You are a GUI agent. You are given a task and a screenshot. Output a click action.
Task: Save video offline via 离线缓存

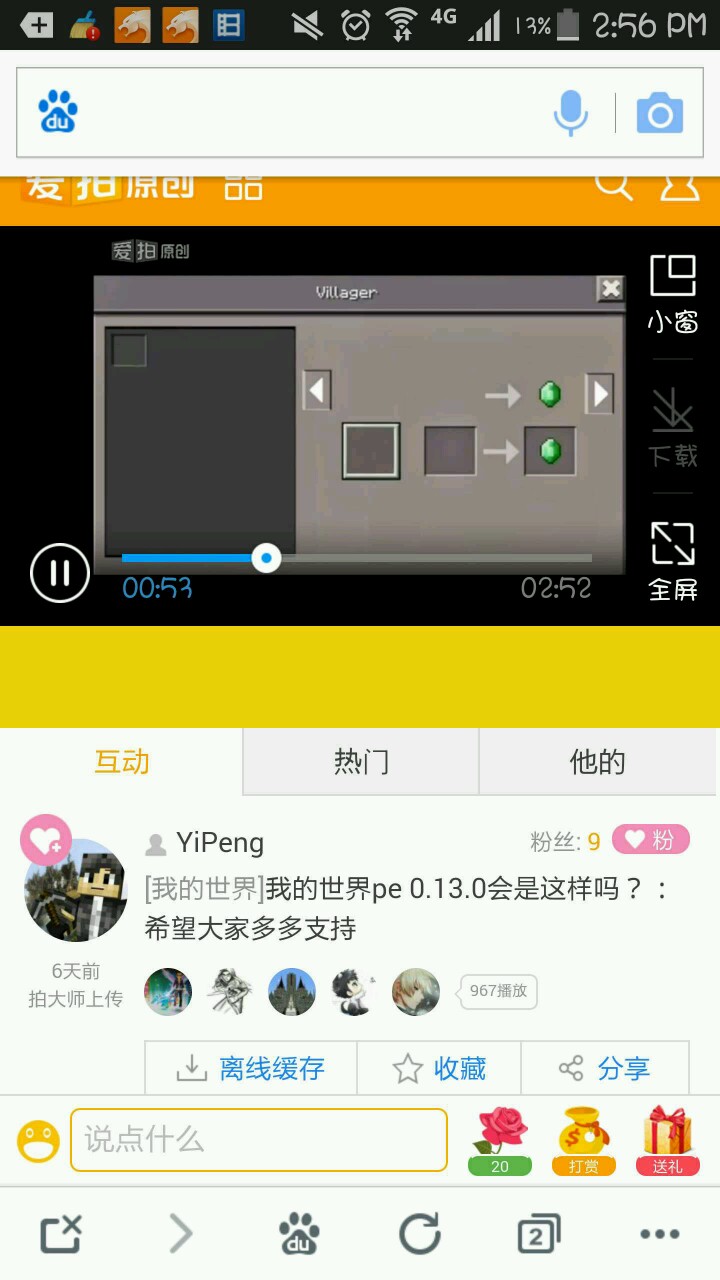pyautogui.click(x=251, y=1068)
